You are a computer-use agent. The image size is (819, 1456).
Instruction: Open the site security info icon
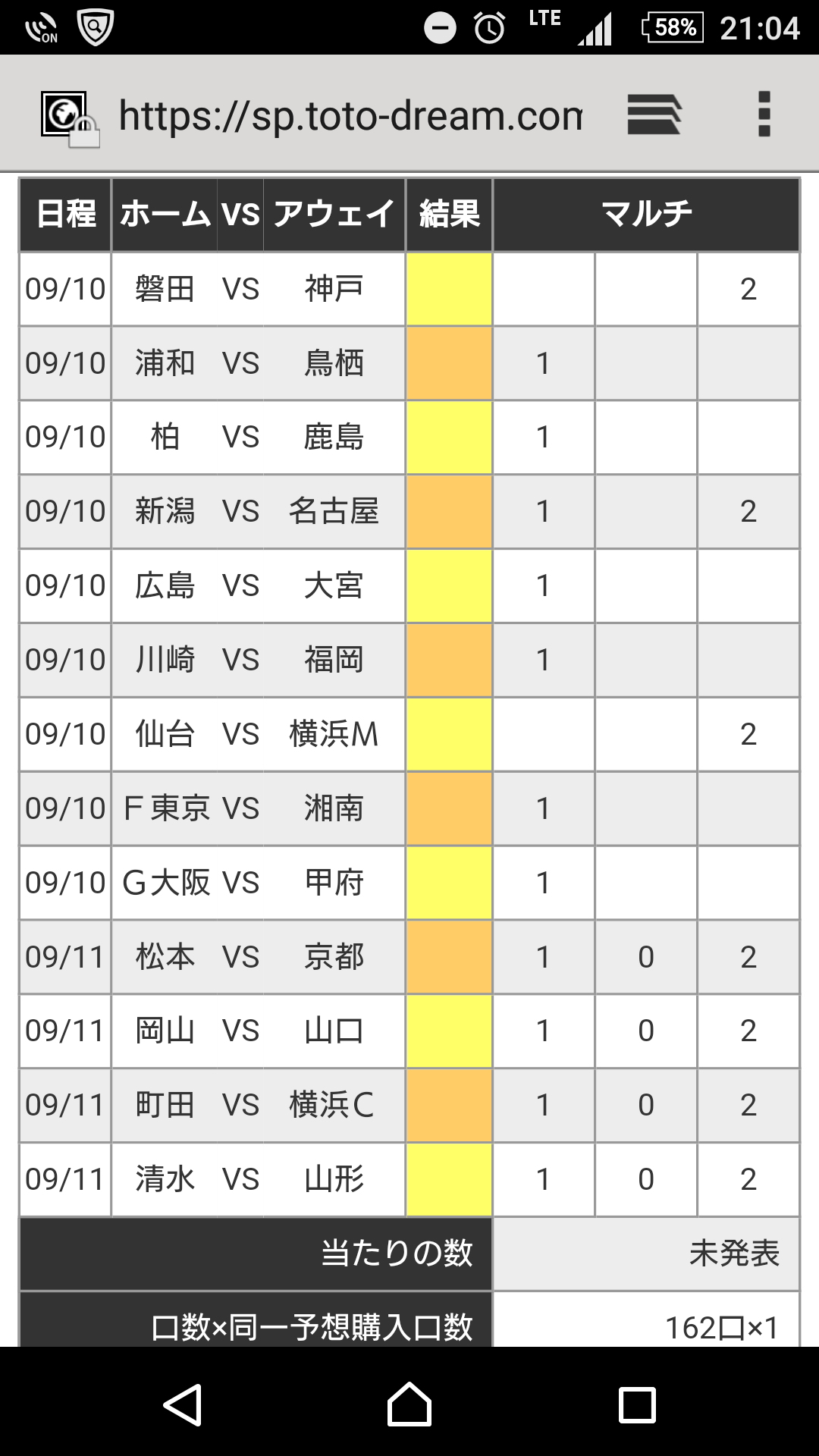68,117
